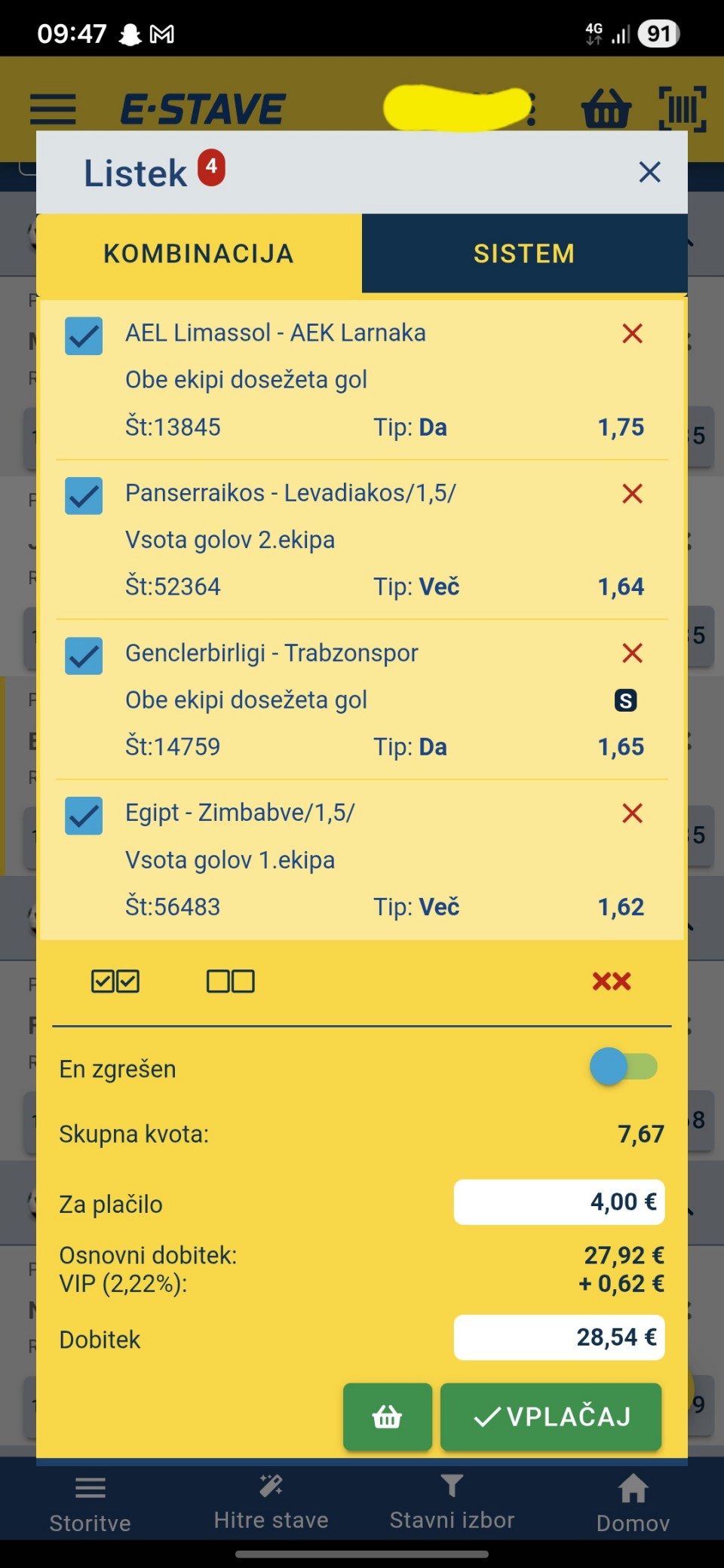Edit the Dobitek winnings field
This screenshot has width=724, height=1568.
click(x=559, y=1337)
